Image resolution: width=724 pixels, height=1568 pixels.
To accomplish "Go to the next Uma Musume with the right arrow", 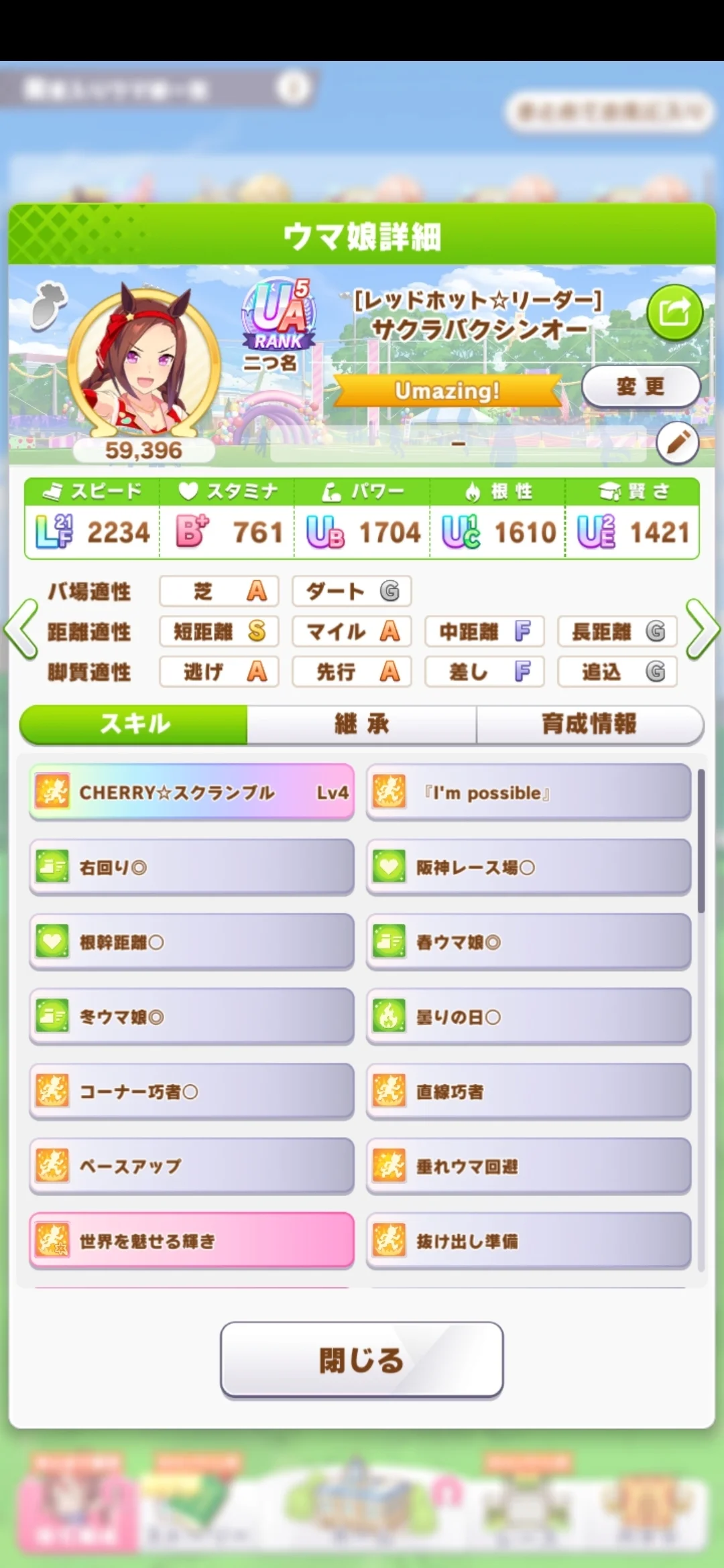I will pos(703,629).
